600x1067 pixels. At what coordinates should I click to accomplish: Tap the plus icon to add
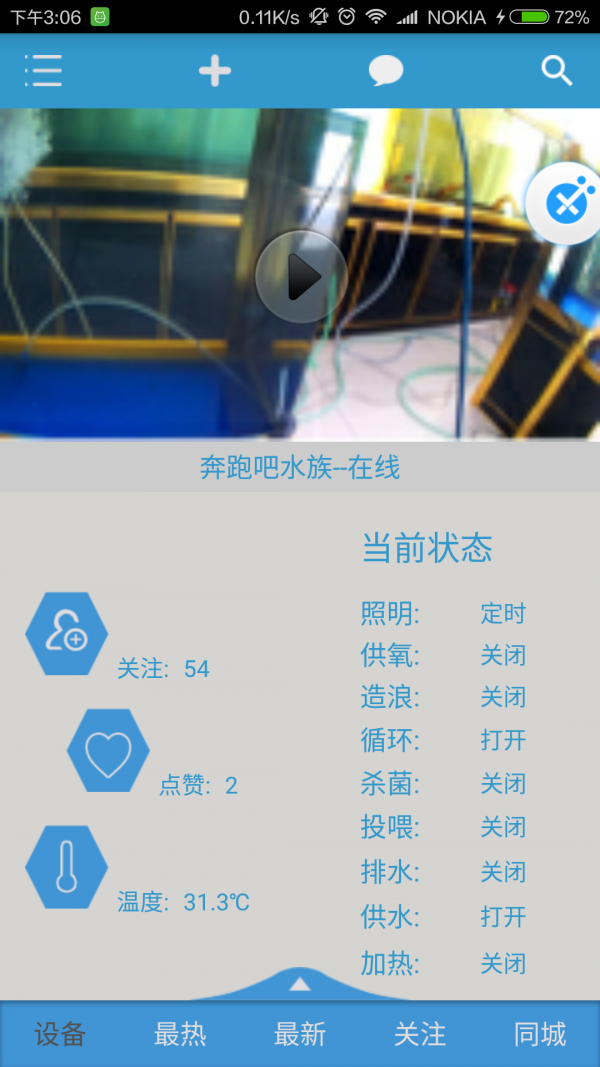215,70
